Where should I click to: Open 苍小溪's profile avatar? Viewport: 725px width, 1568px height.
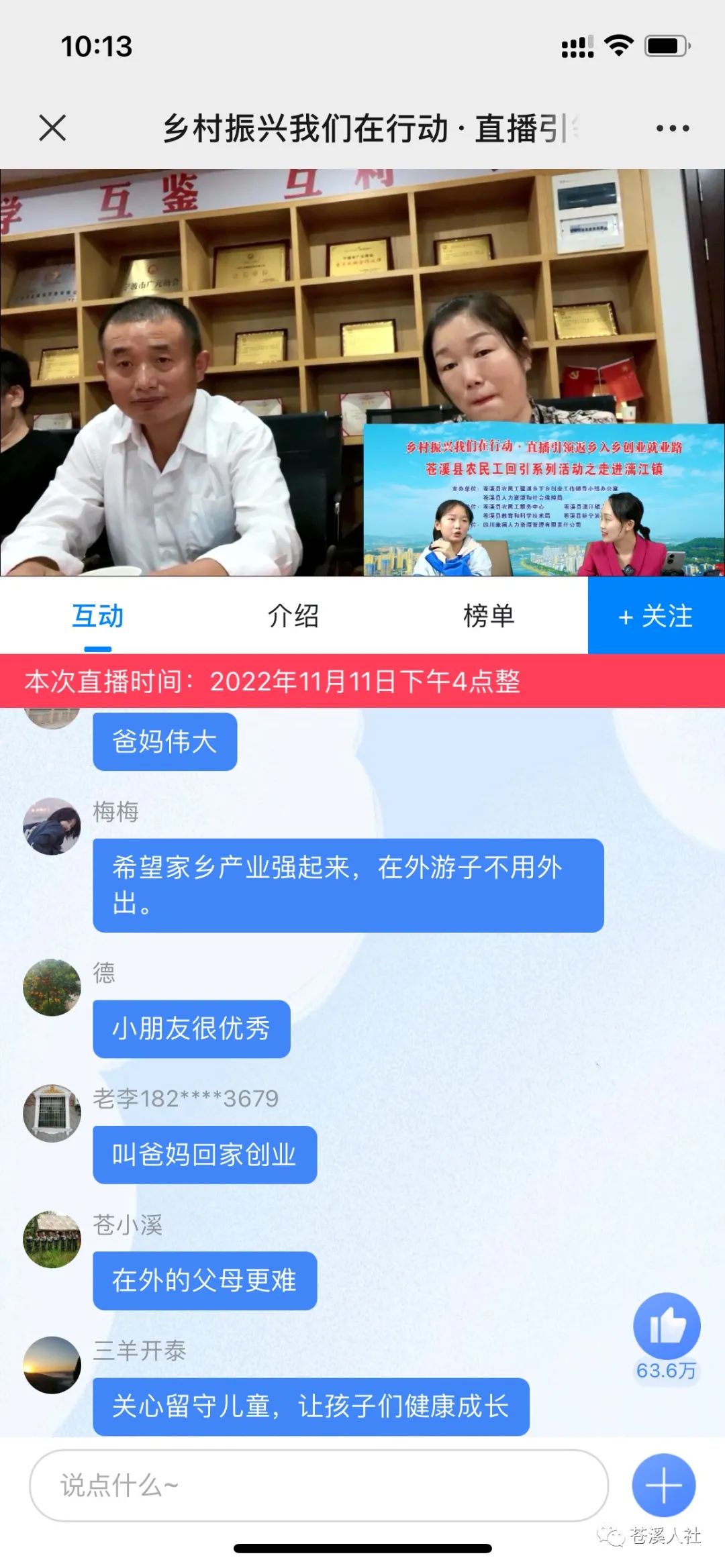[52, 1239]
